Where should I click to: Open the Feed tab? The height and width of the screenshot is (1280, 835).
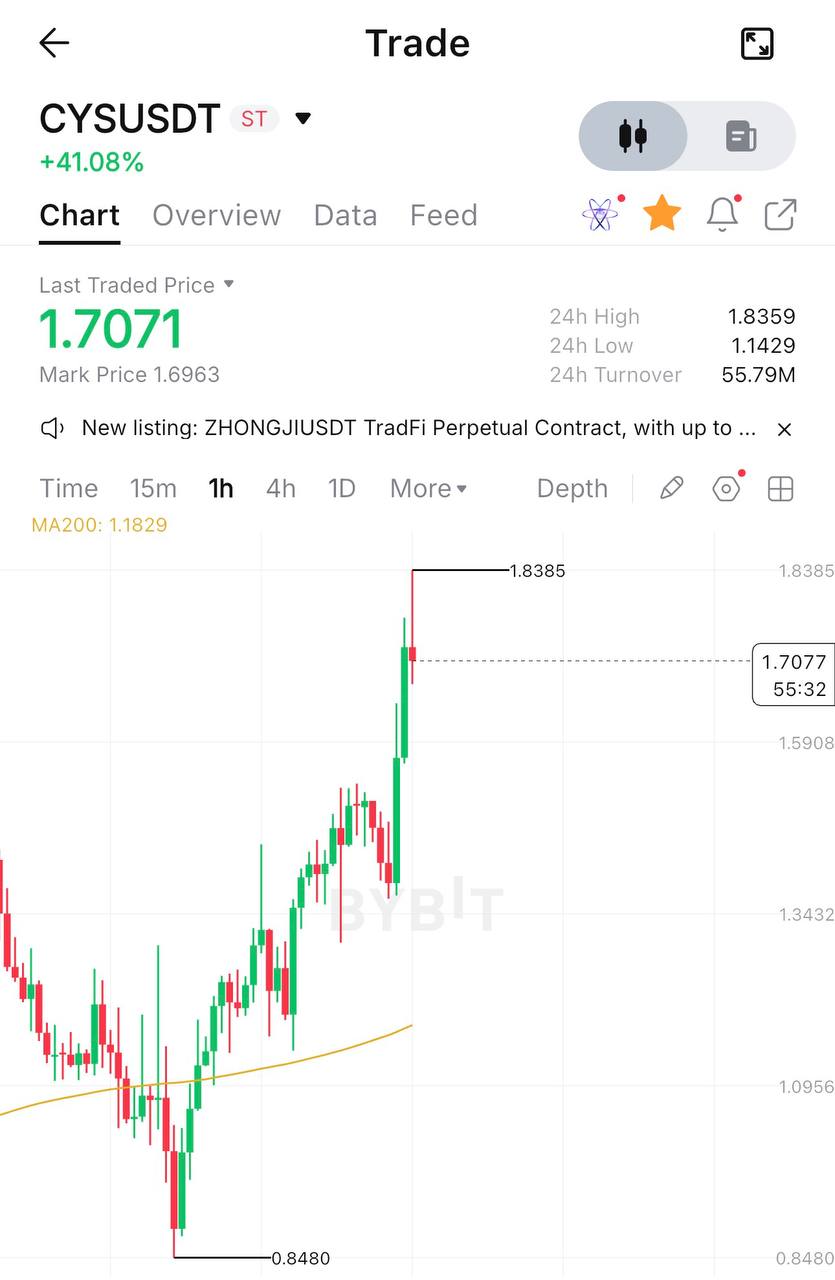(x=443, y=215)
